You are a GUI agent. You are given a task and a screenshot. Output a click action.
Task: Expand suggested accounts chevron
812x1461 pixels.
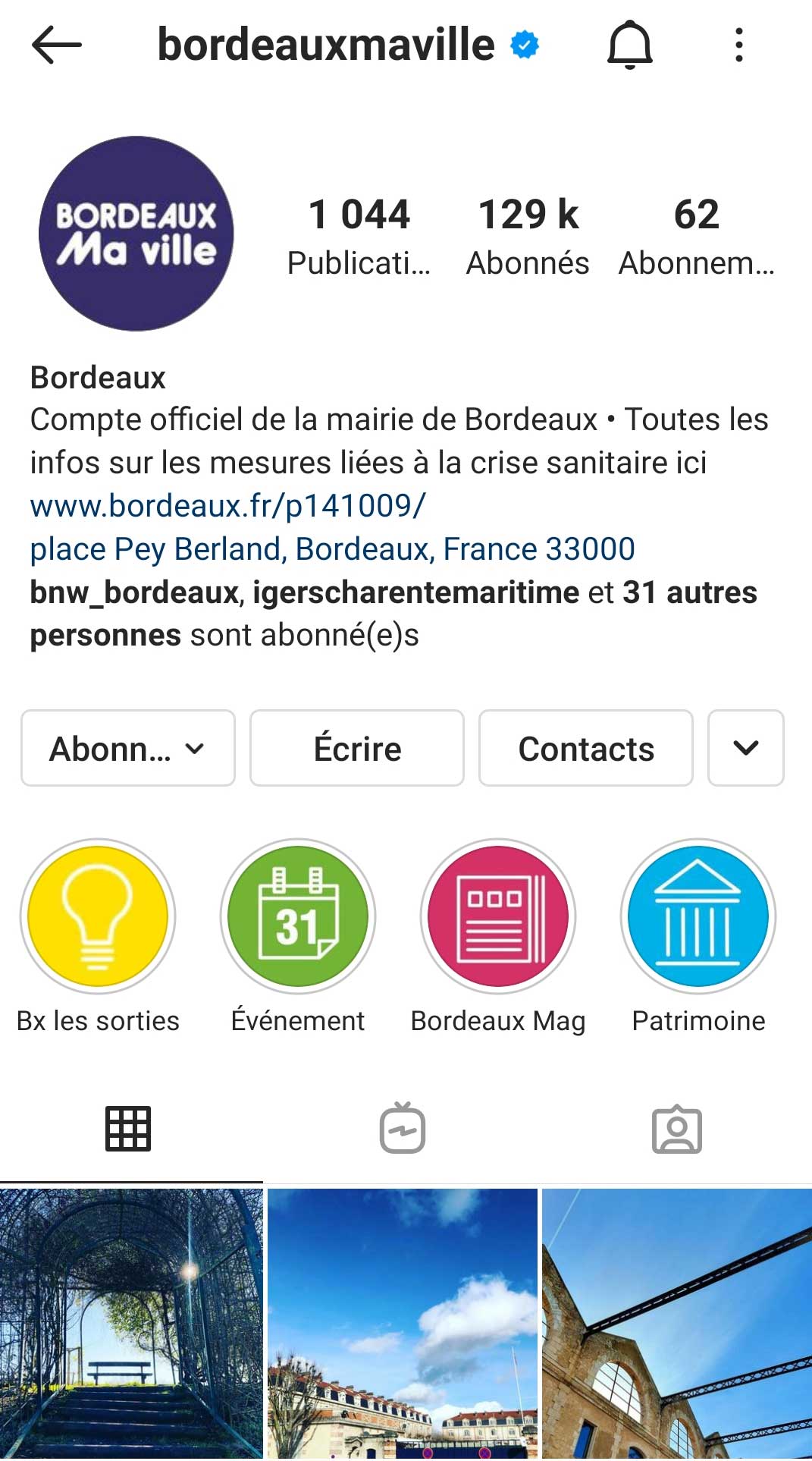pyautogui.click(x=746, y=748)
